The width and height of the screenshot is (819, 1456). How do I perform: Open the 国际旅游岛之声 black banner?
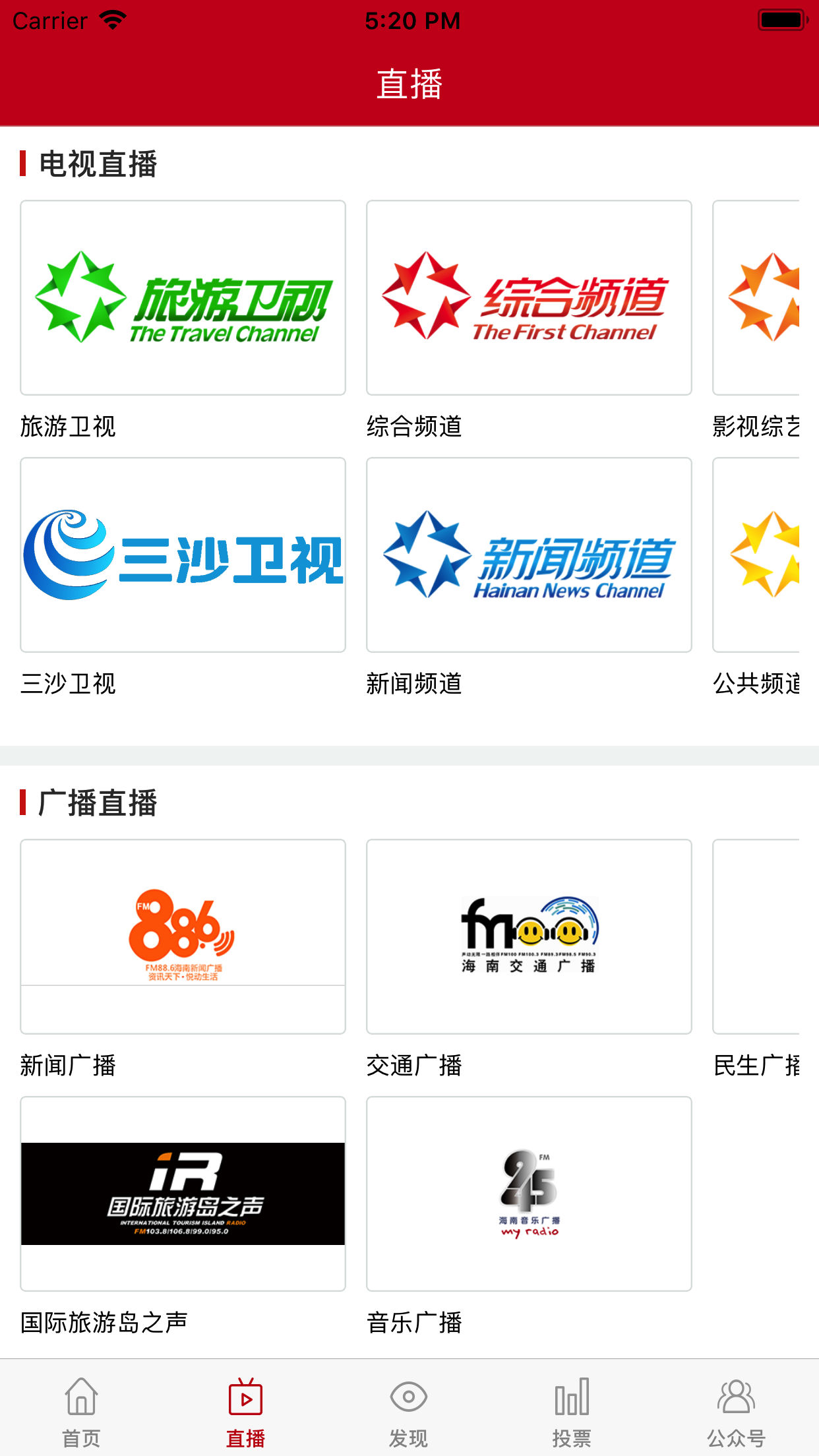point(183,1195)
